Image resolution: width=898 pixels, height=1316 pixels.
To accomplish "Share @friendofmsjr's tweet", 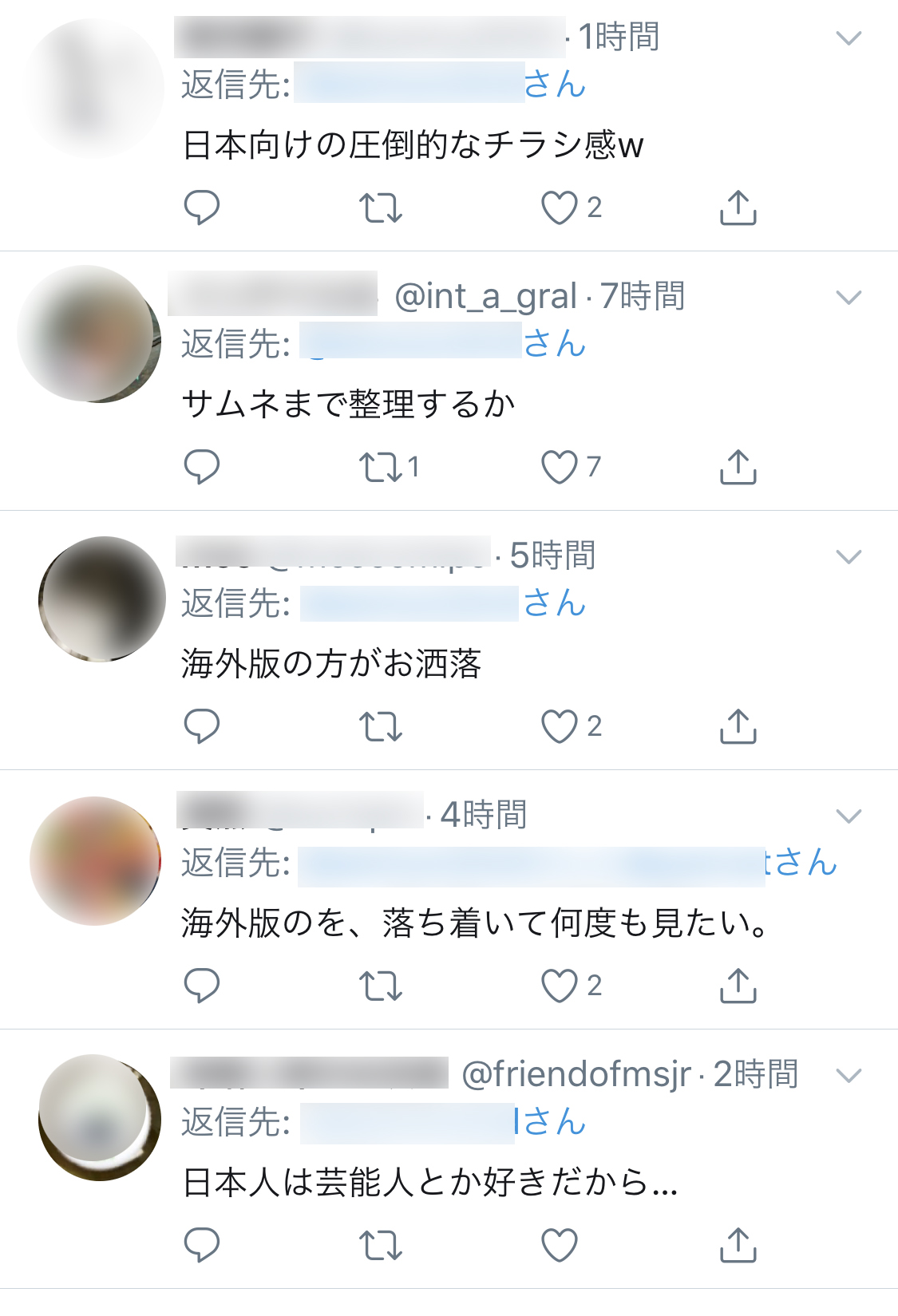I will click(x=738, y=1246).
